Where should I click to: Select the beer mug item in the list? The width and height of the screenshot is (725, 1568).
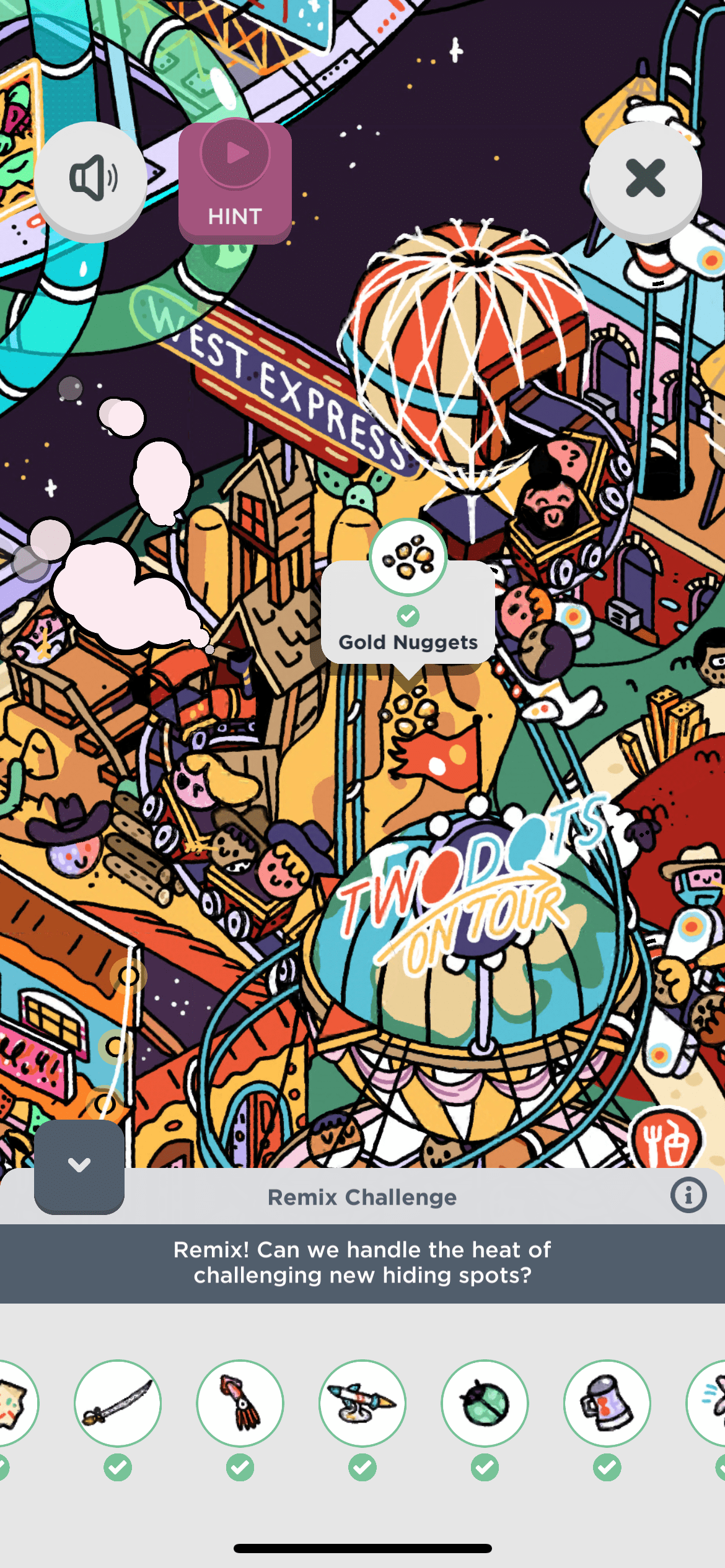[607, 1404]
